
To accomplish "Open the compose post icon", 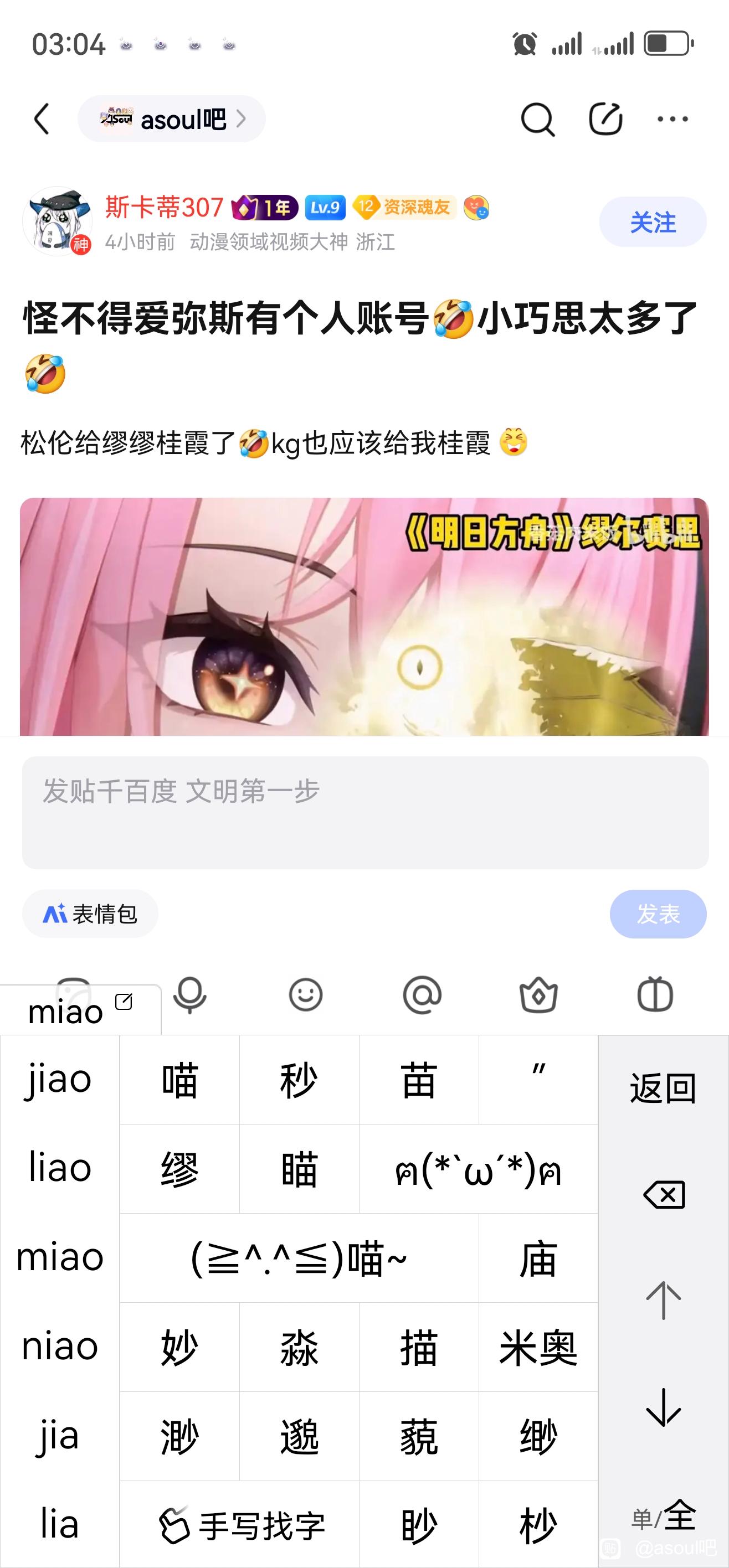I will click(x=605, y=118).
